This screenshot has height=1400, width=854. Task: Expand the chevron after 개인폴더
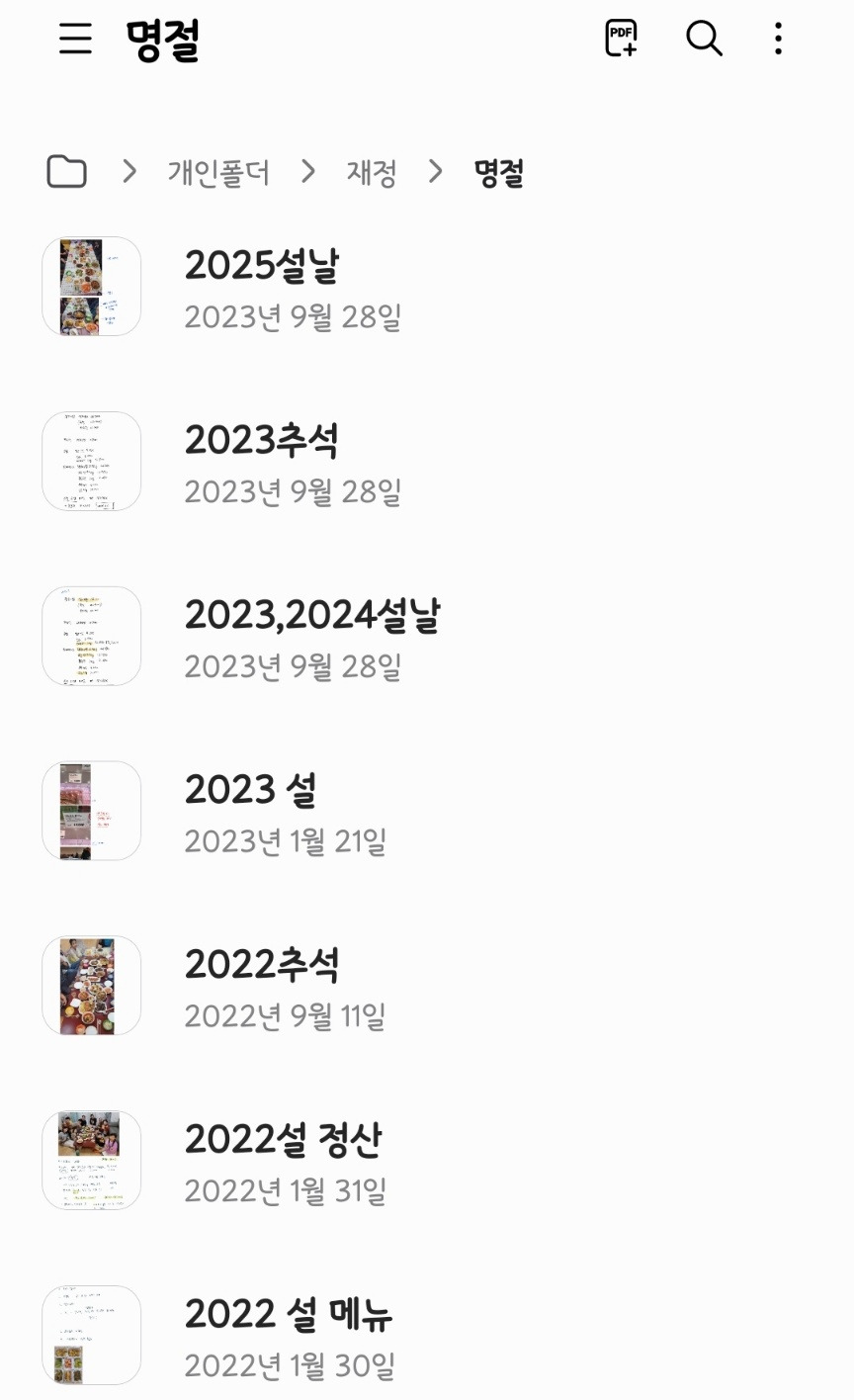(307, 170)
